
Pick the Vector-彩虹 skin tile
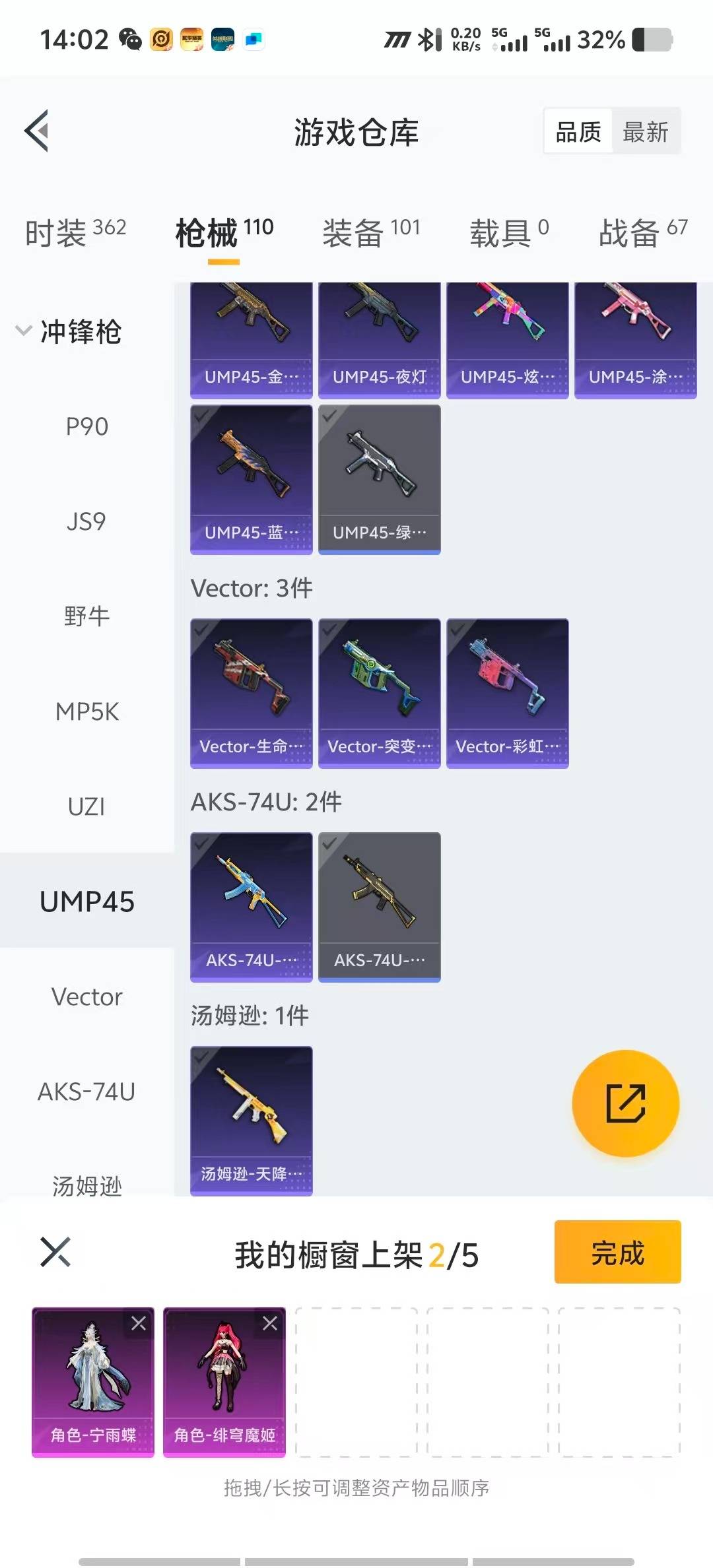[507, 693]
